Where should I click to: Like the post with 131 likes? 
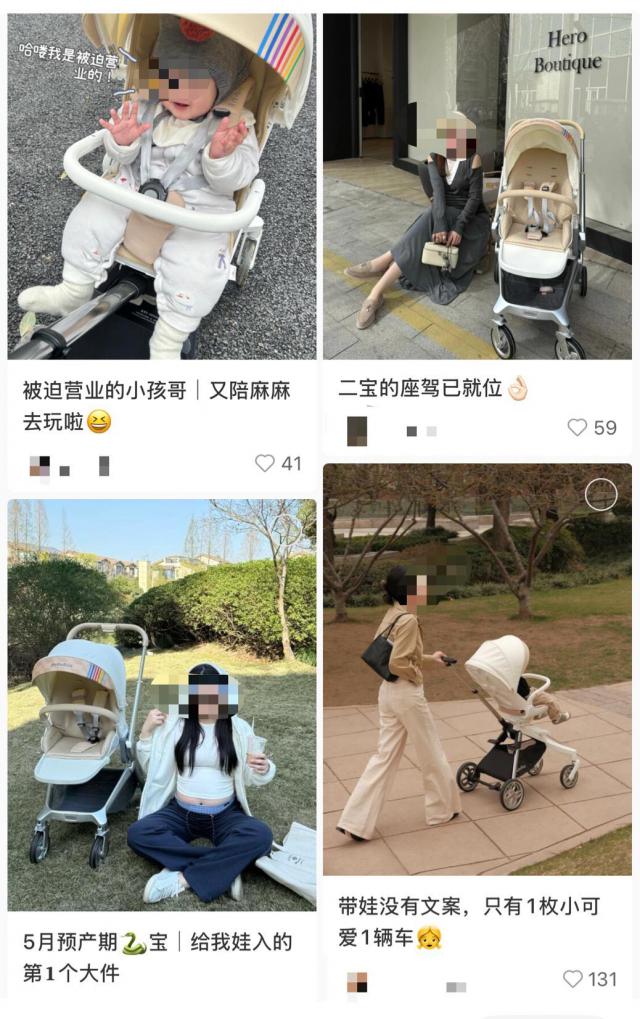pos(574,979)
